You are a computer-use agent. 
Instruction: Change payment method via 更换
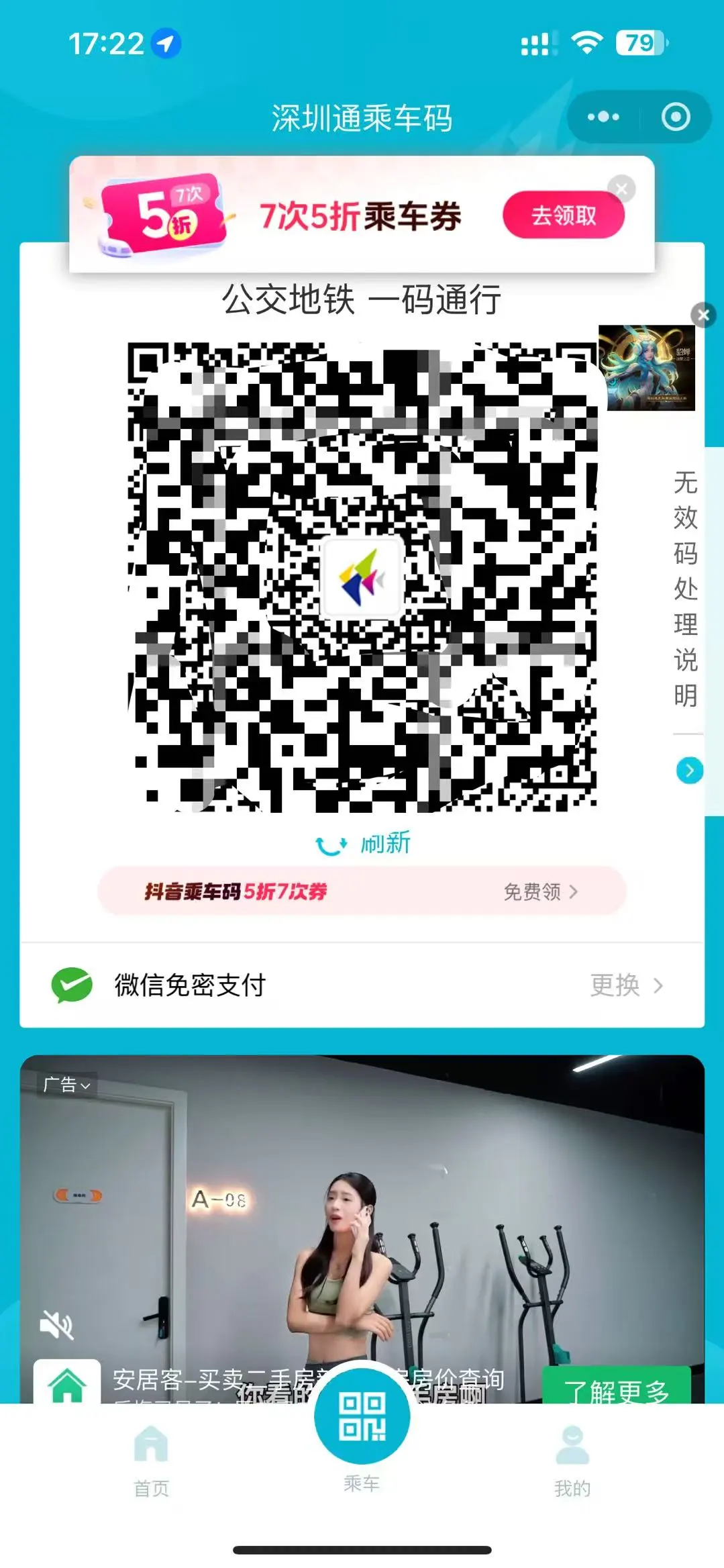[x=625, y=985]
